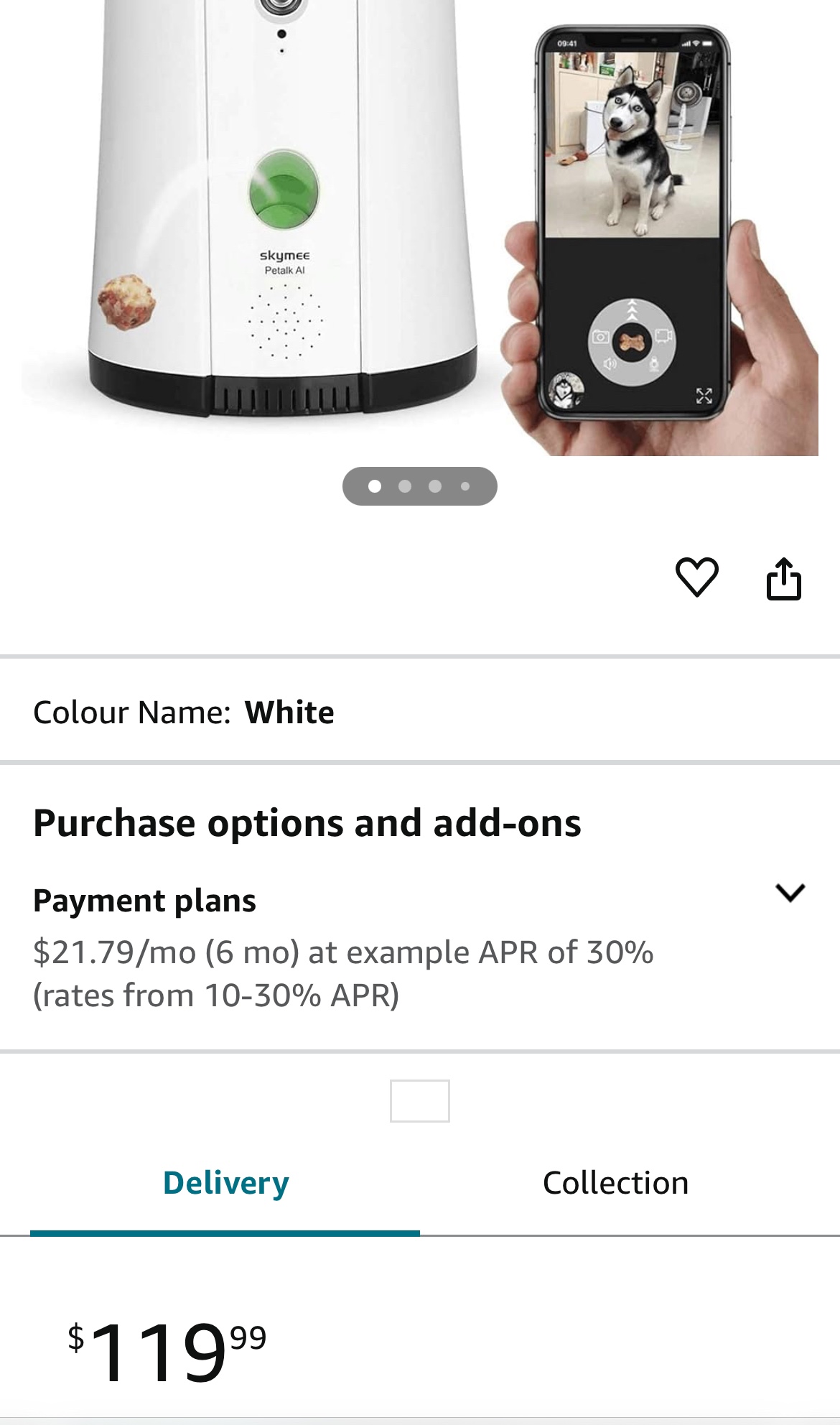Add this product to your wish list
The width and height of the screenshot is (840, 1425).
tap(696, 577)
